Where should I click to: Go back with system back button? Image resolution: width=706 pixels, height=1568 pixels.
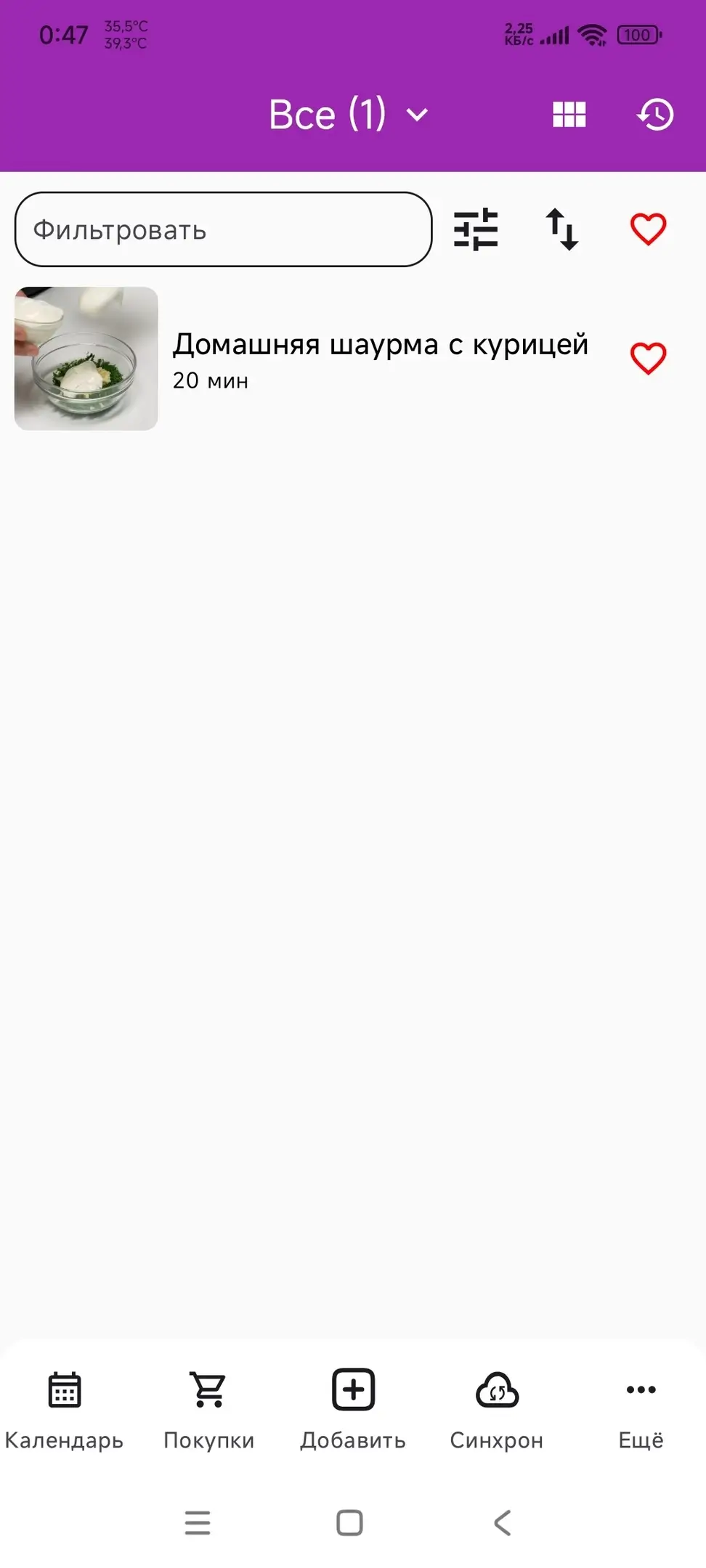502,1522
